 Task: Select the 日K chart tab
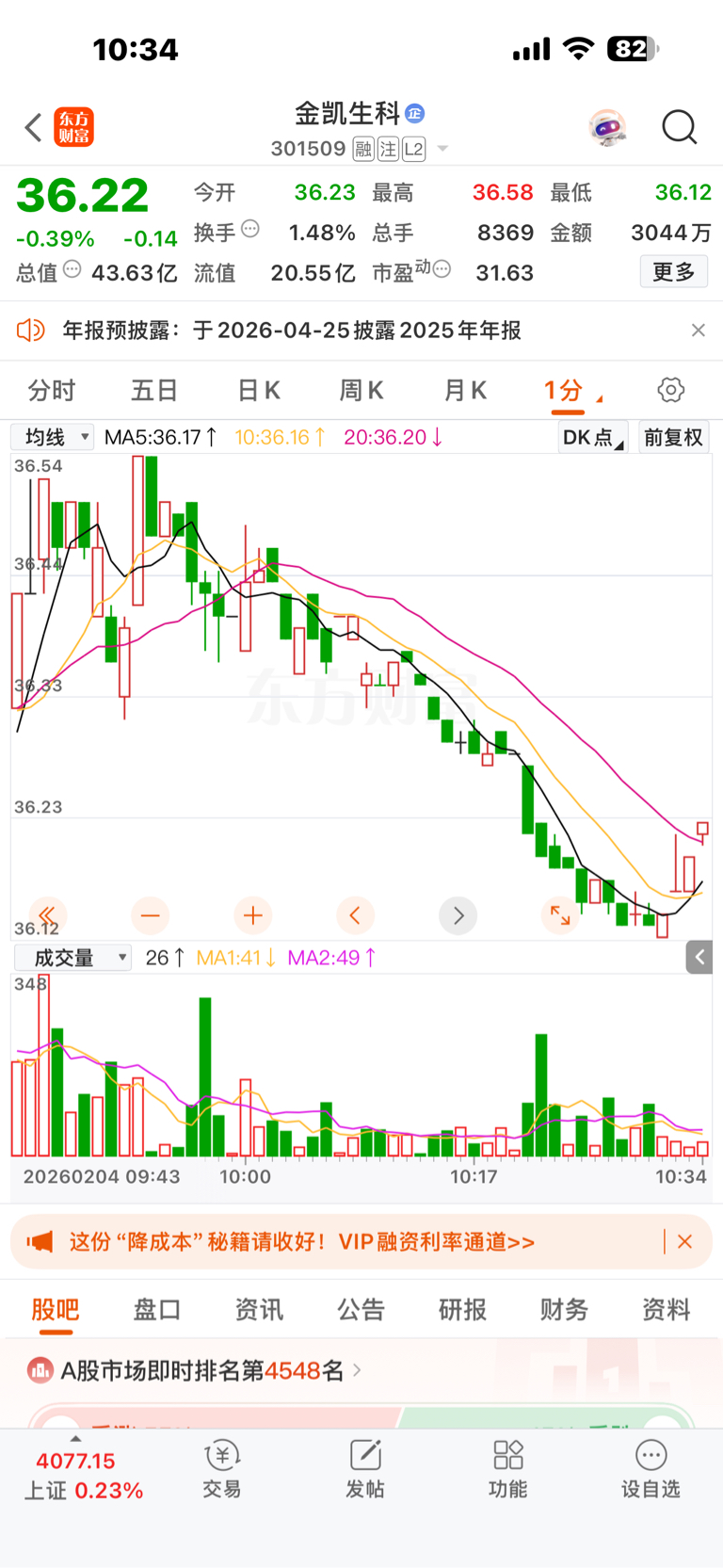point(258,390)
